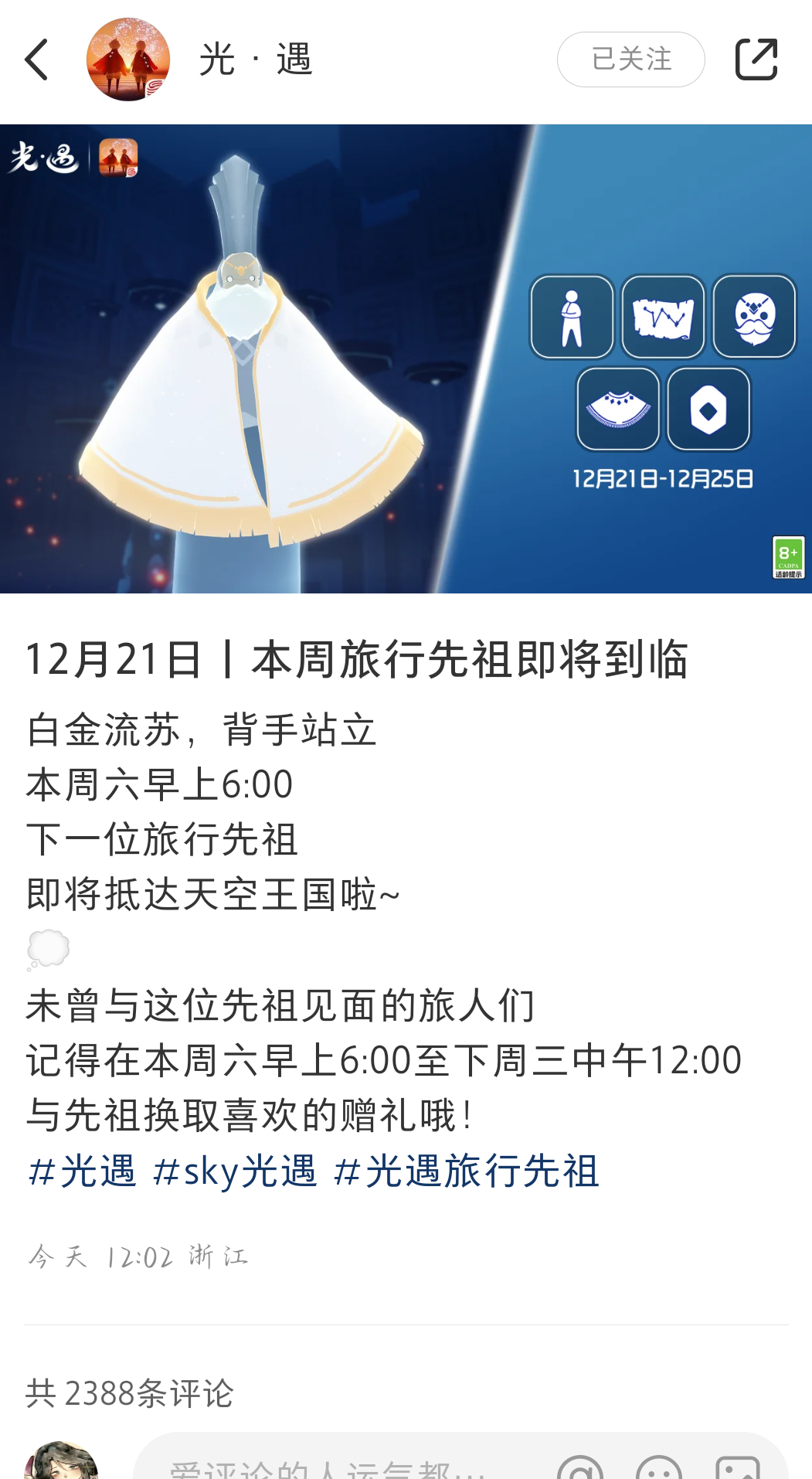Open the #sky光遇 hashtag

click(235, 1171)
